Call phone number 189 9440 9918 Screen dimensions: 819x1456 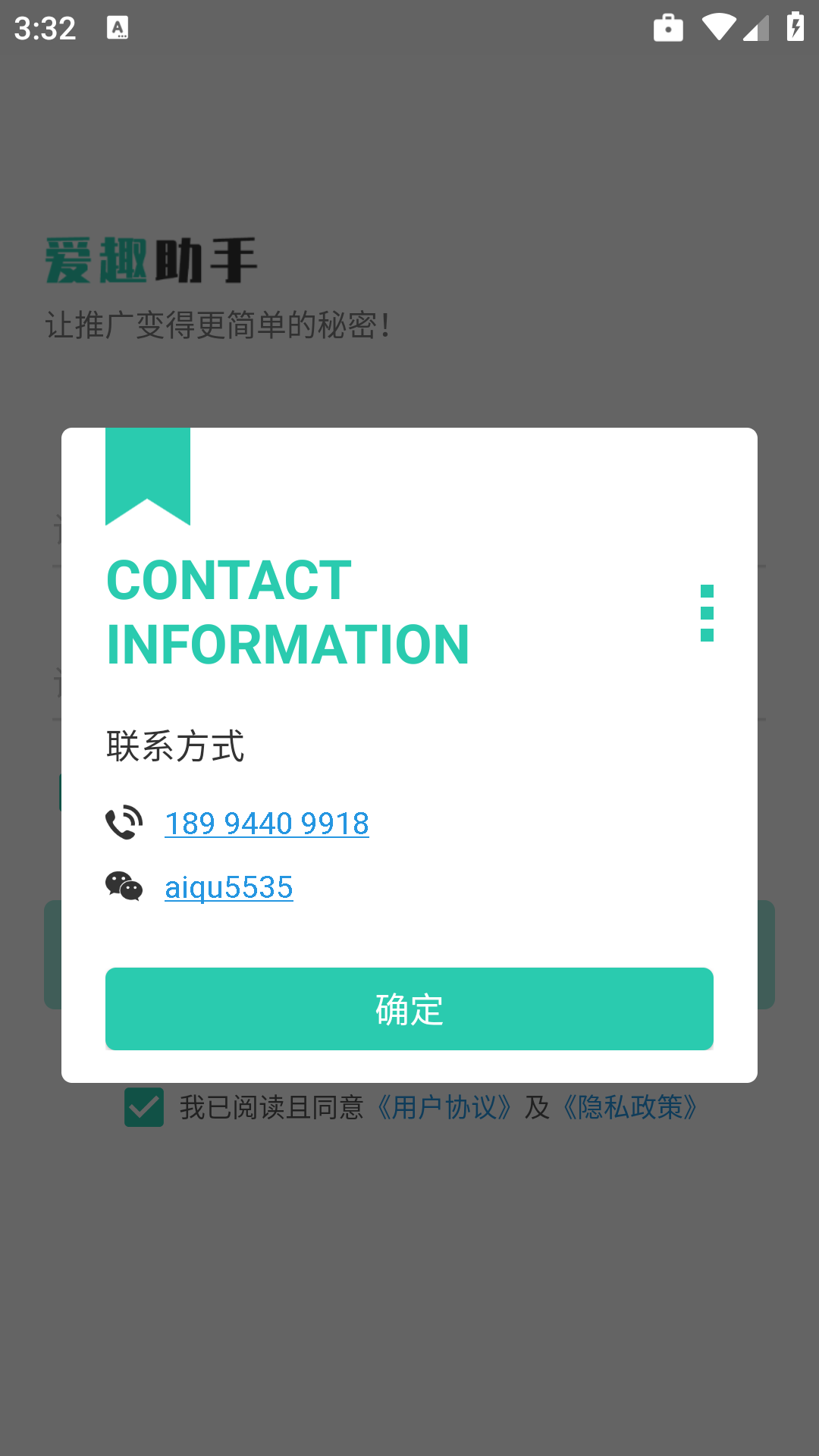click(266, 824)
